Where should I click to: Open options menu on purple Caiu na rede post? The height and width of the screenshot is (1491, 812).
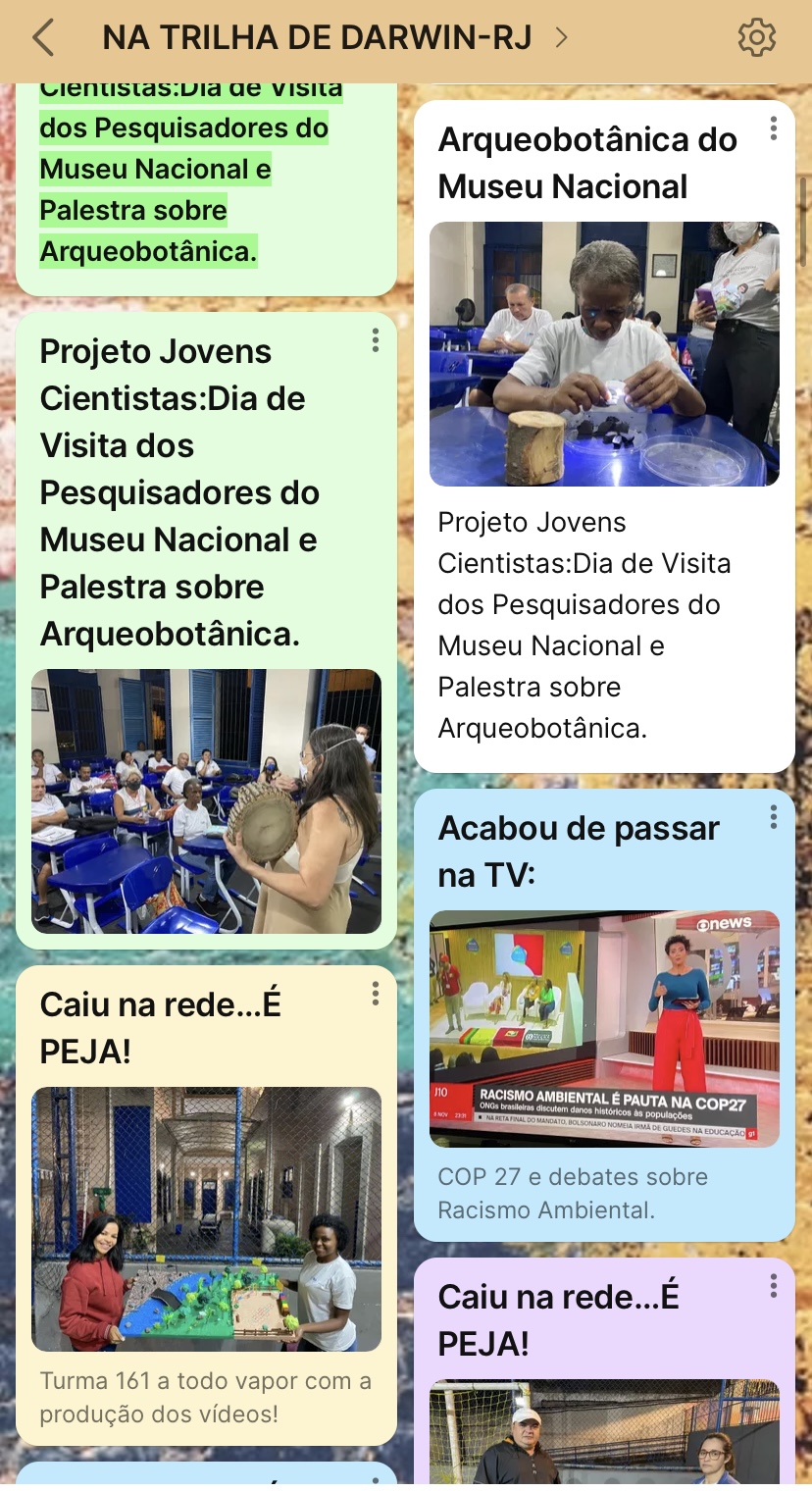pyautogui.click(x=774, y=1286)
